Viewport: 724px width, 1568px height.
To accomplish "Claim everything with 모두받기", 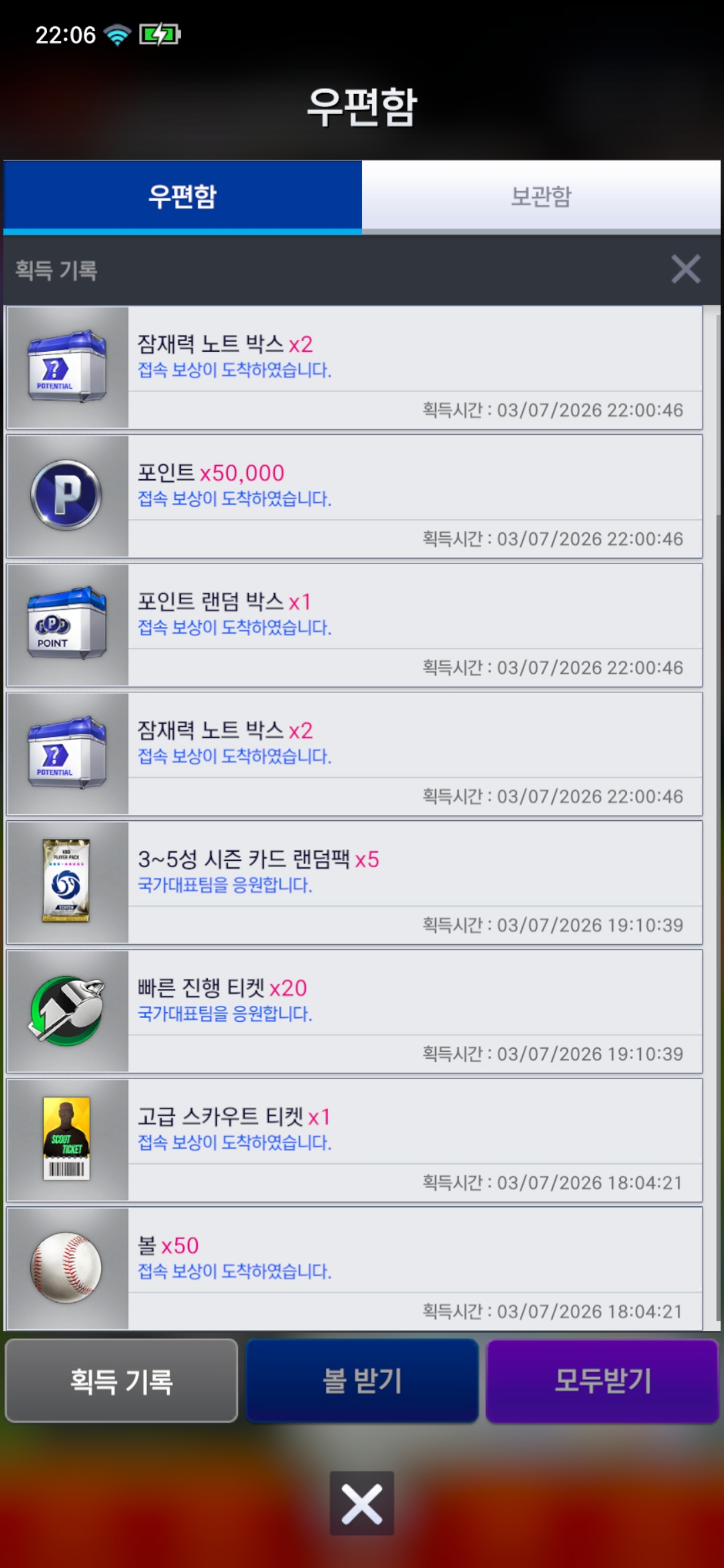I will pyautogui.click(x=602, y=1380).
